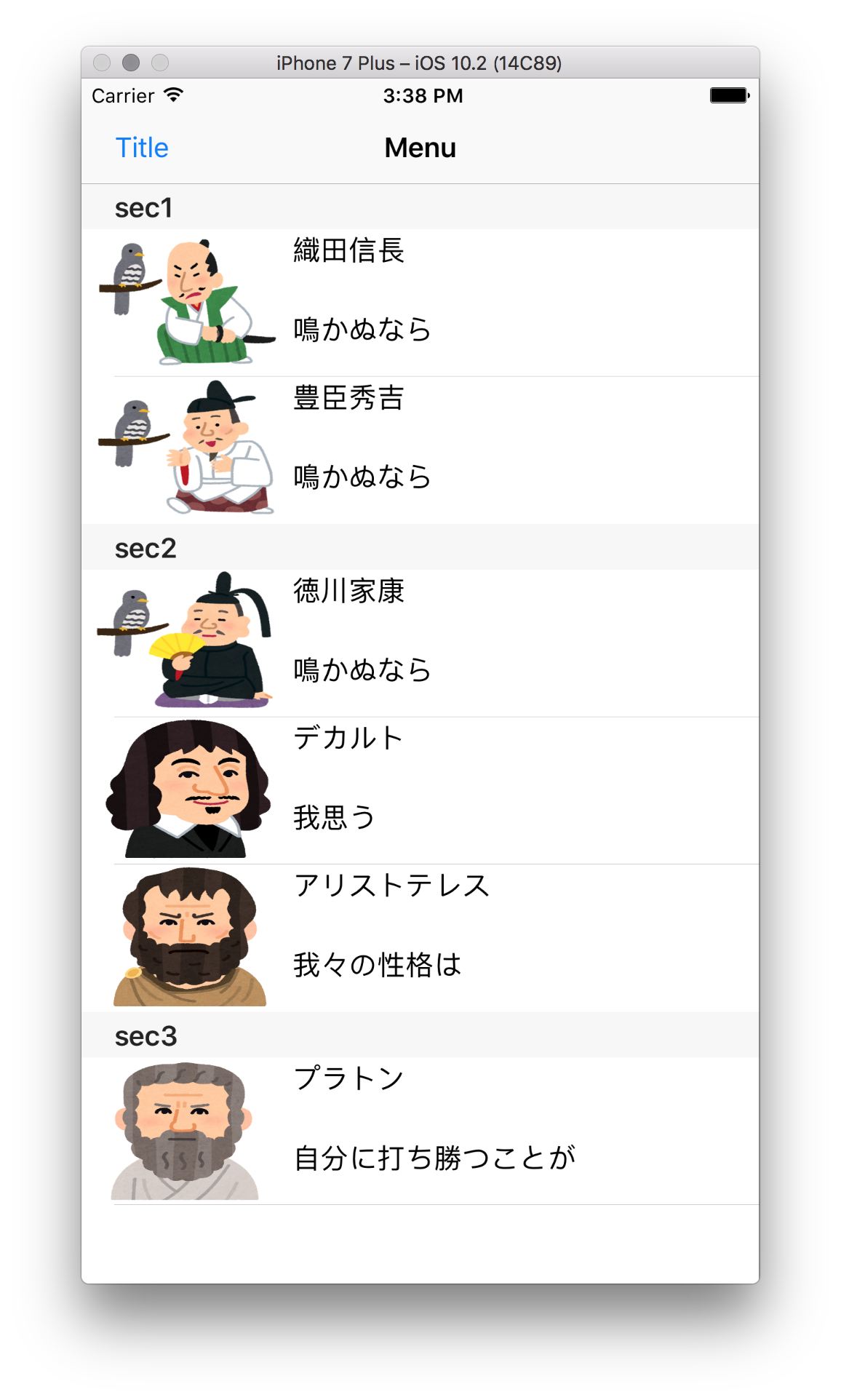Open the アリストテレス entry

click(x=420, y=938)
